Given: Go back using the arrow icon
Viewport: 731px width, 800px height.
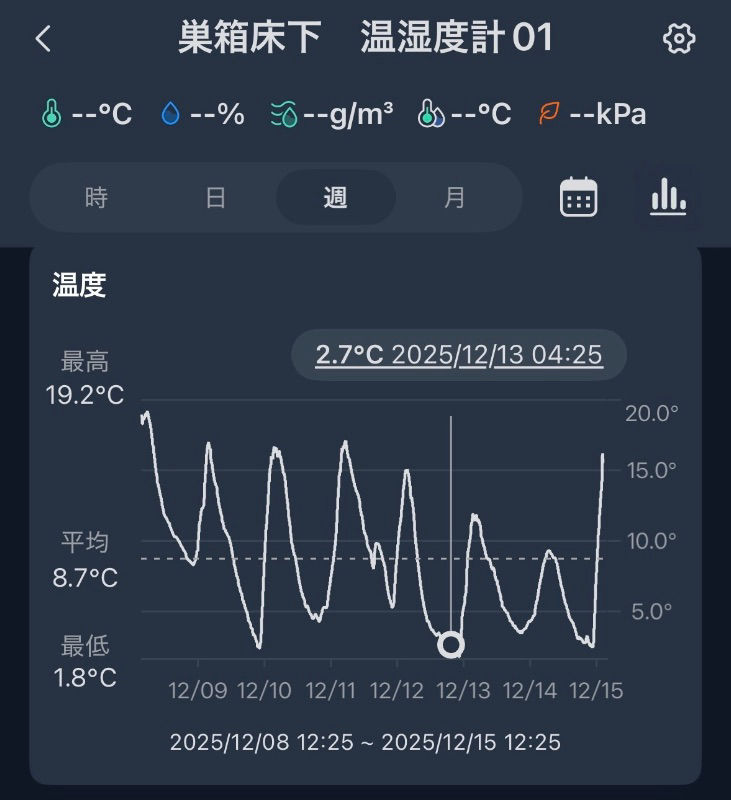Looking at the screenshot, I should coord(43,39).
